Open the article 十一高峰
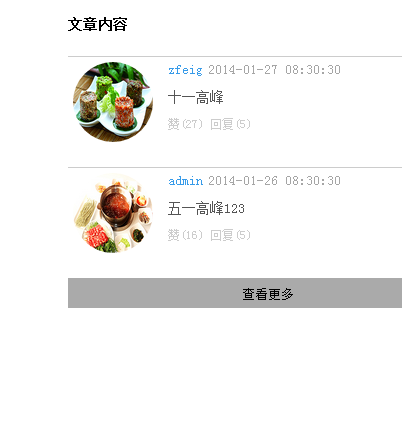The image size is (402, 437). [x=196, y=97]
